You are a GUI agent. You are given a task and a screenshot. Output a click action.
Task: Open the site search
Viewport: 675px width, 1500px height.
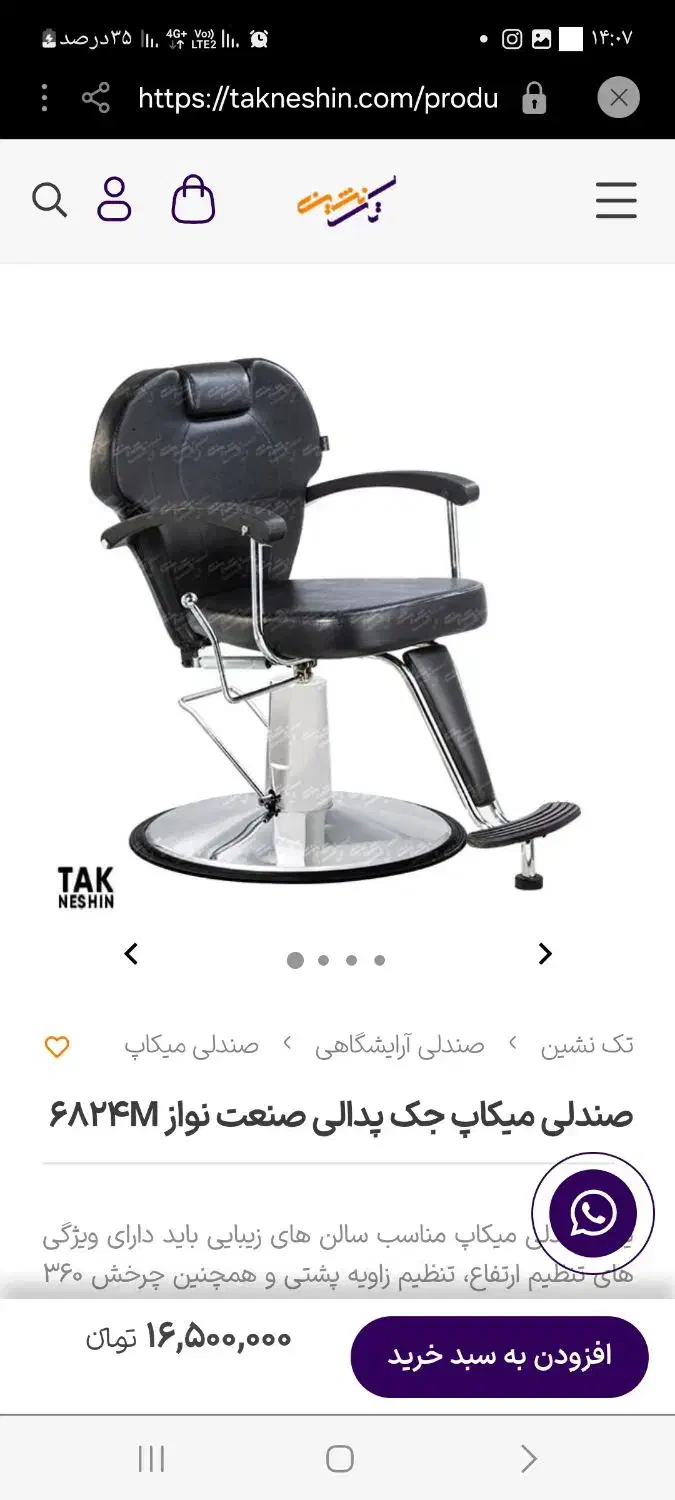click(x=49, y=200)
